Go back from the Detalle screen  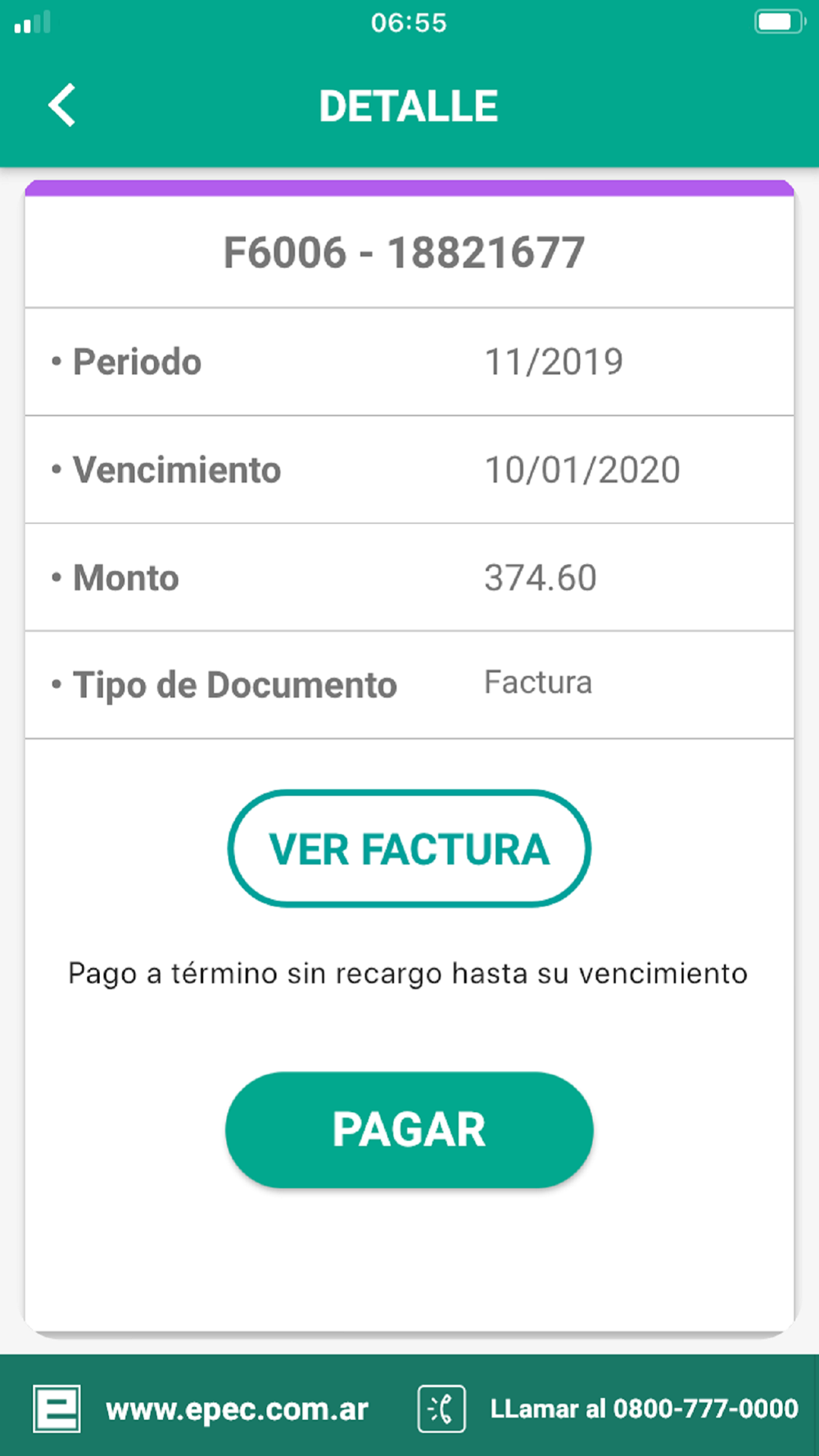[62, 106]
